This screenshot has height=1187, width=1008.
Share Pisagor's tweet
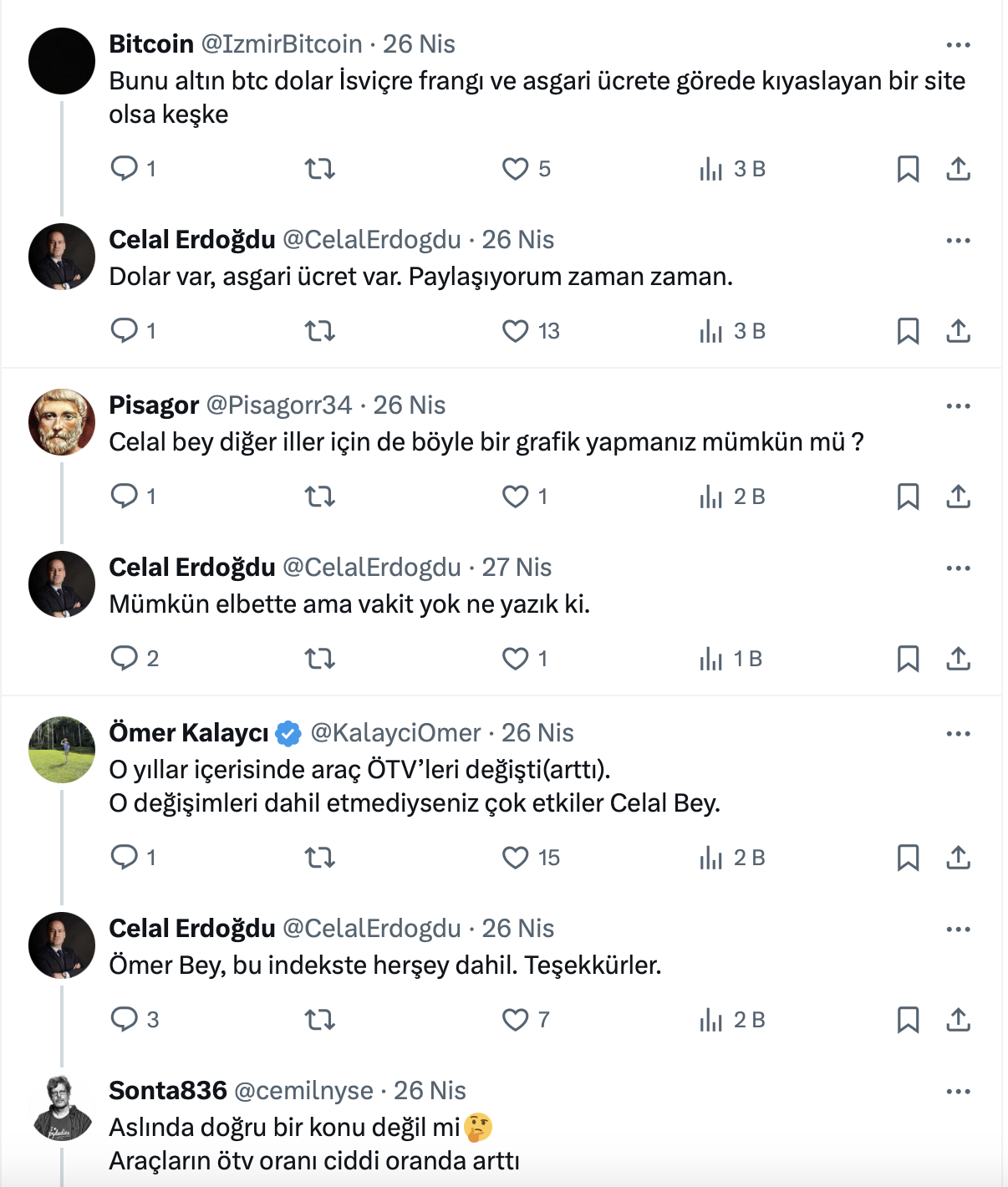[x=958, y=497]
